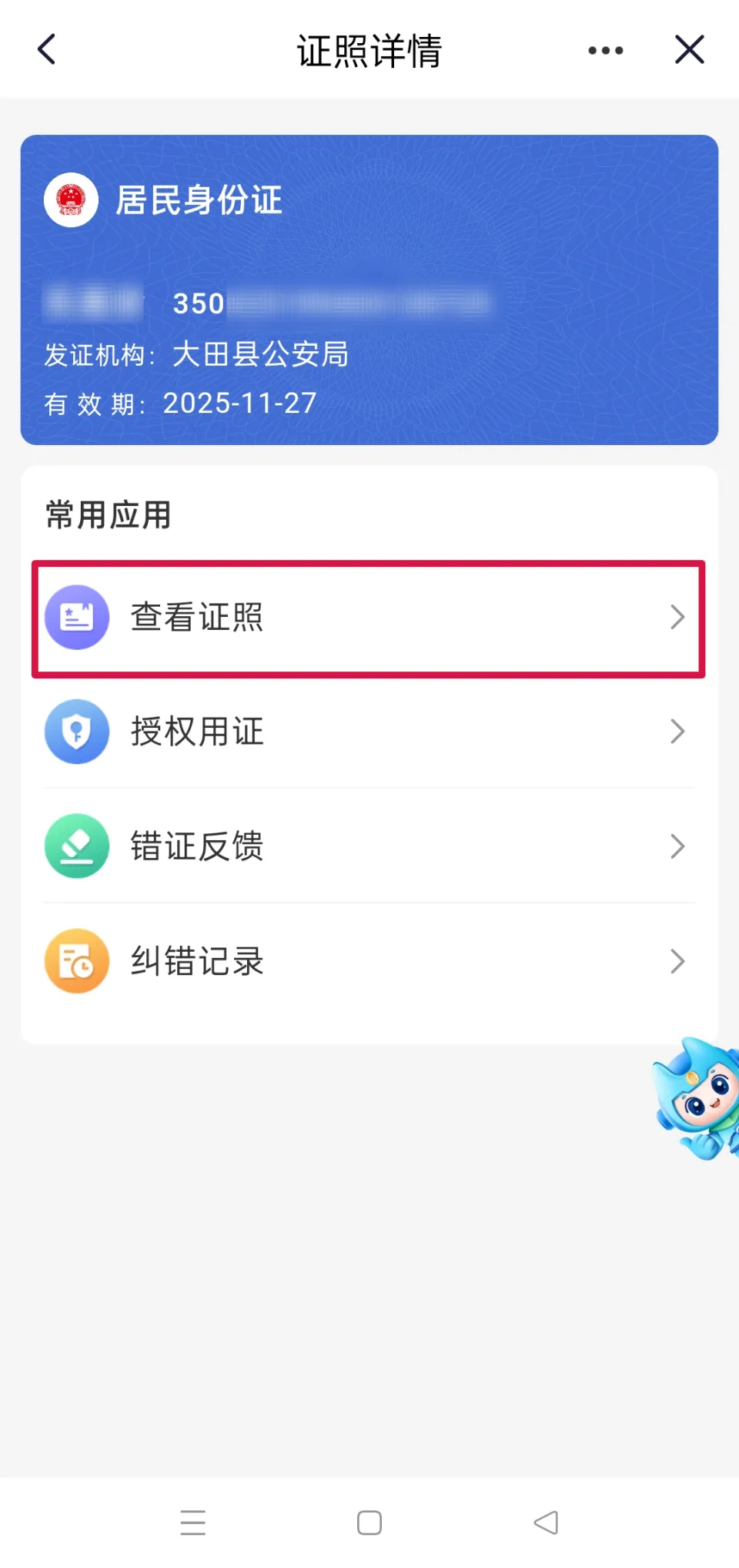This screenshot has width=739, height=1568.
Task: Select the 授权用证 option
Action: (x=368, y=732)
